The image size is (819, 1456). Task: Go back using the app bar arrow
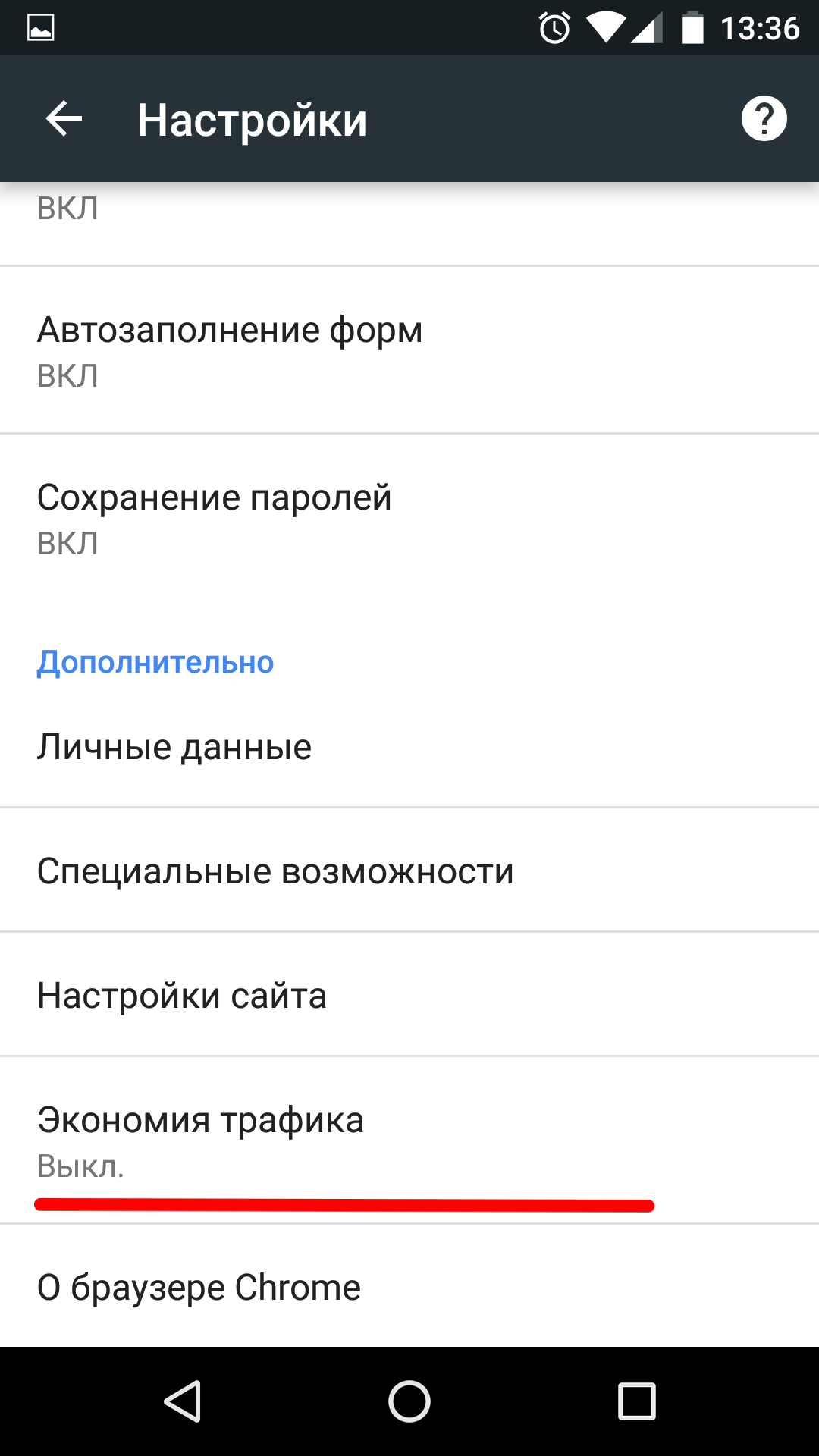pos(64,119)
